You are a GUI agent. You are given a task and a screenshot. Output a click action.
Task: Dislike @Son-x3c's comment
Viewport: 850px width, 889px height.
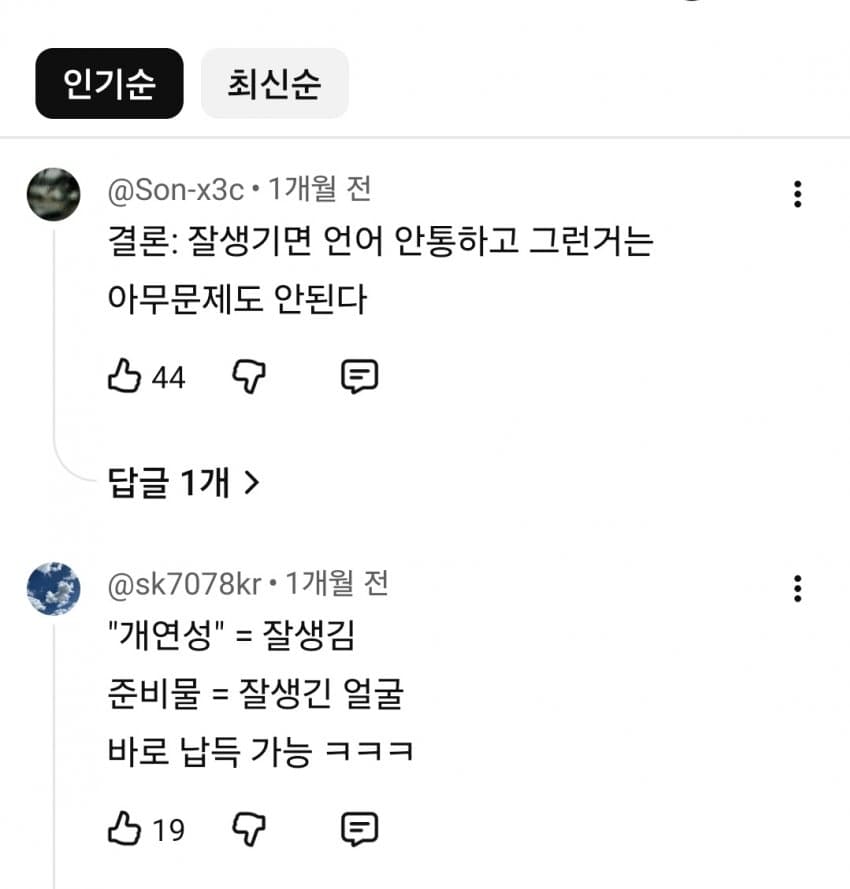tap(249, 377)
